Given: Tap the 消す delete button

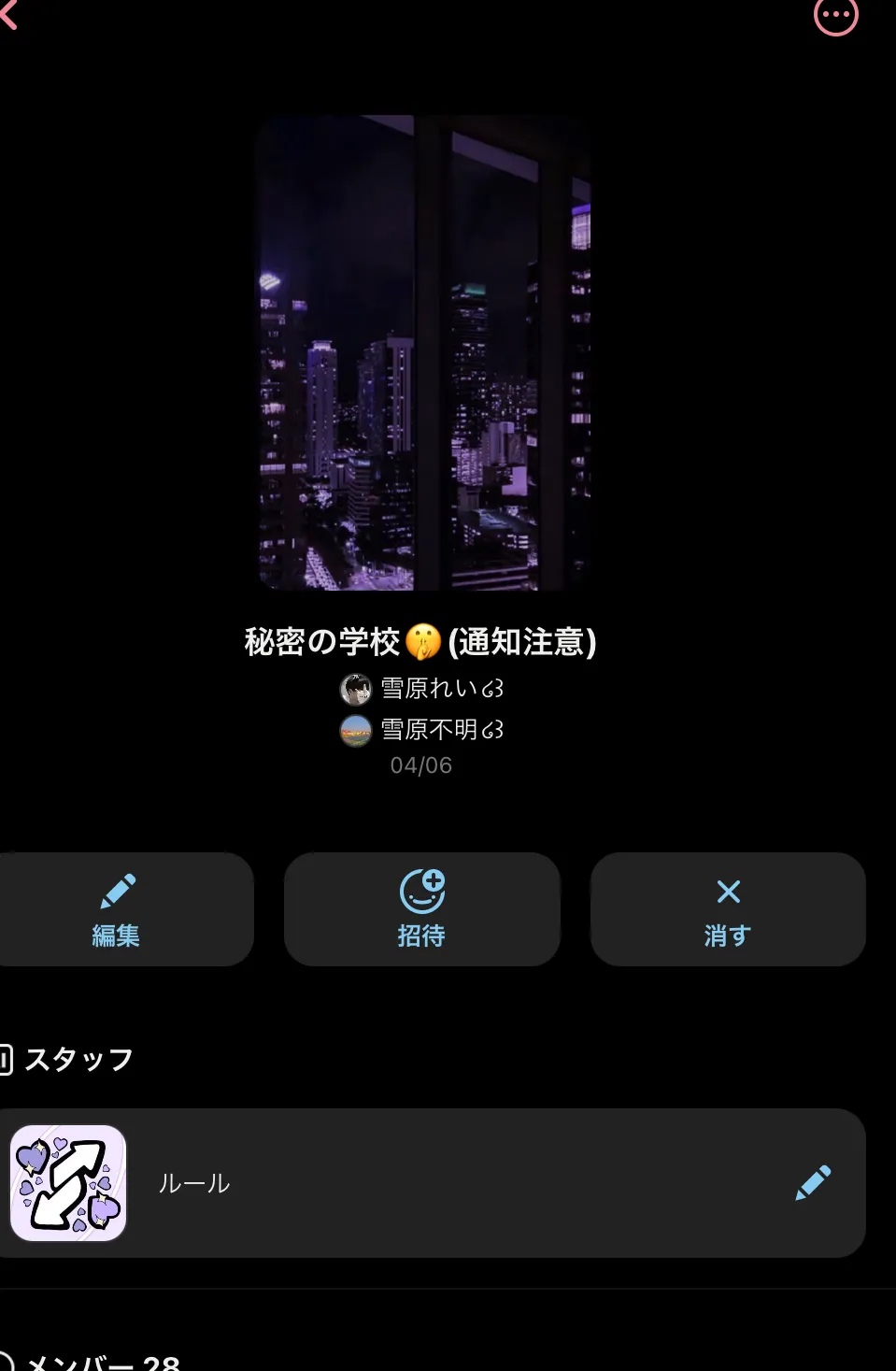Looking at the screenshot, I should 727,909.
